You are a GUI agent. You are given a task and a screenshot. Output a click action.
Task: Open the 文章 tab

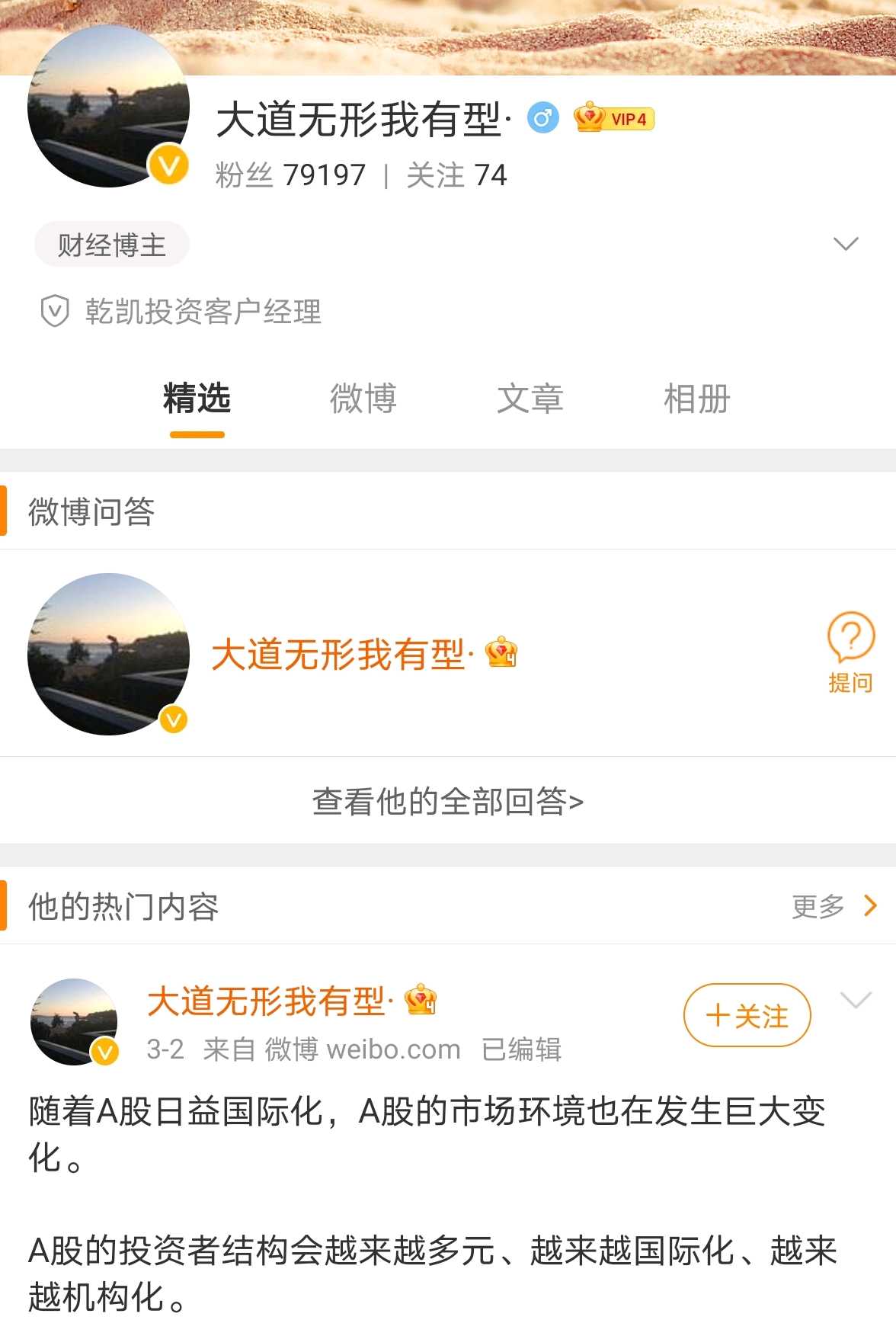tap(533, 399)
